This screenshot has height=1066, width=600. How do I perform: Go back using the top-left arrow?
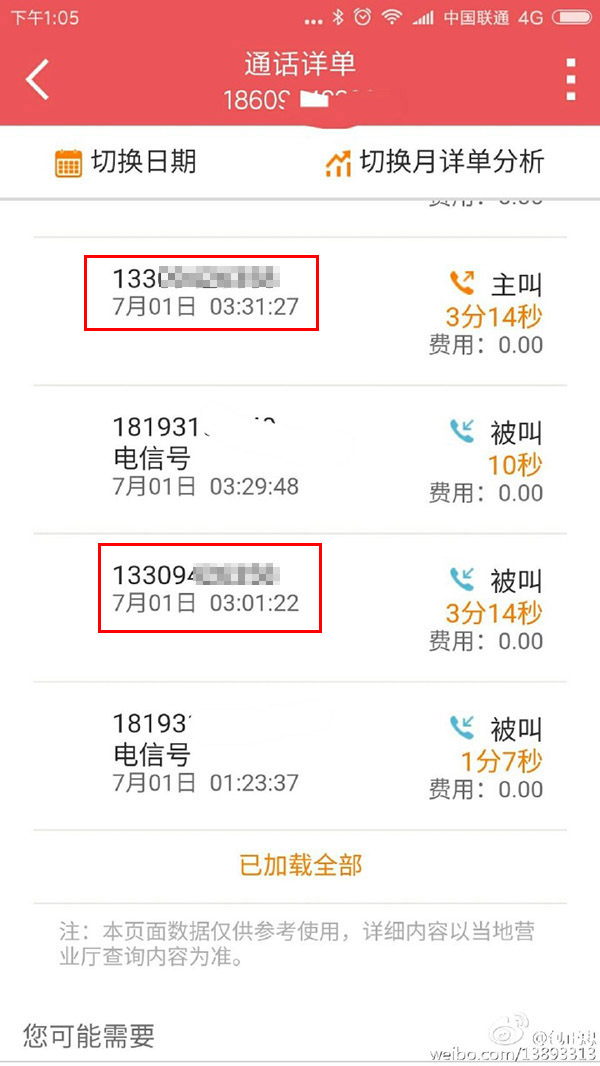pyautogui.click(x=37, y=79)
